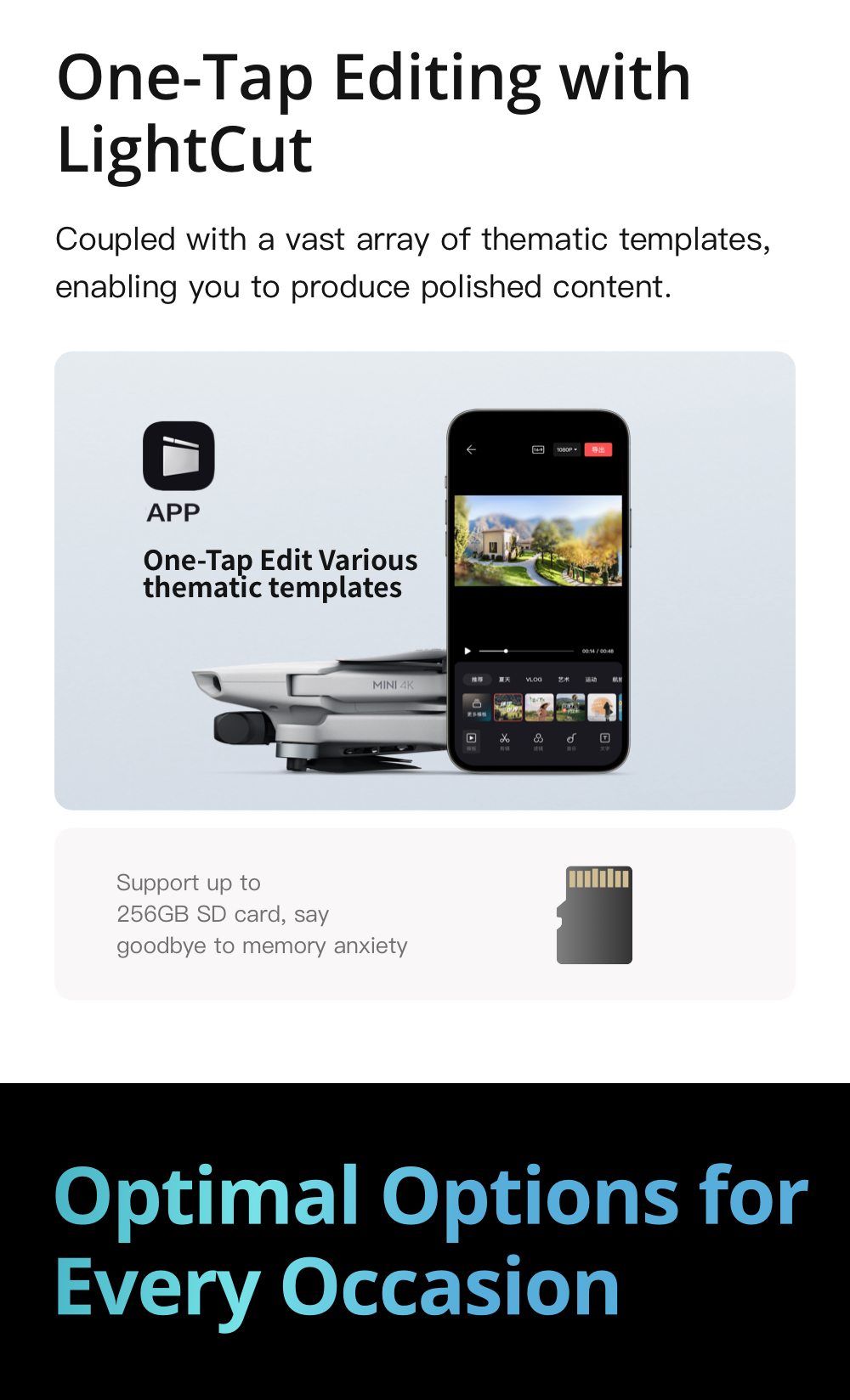Open the Filters tool in the bottom toolbar
Screen dimensions: 850x1400
coord(538,738)
